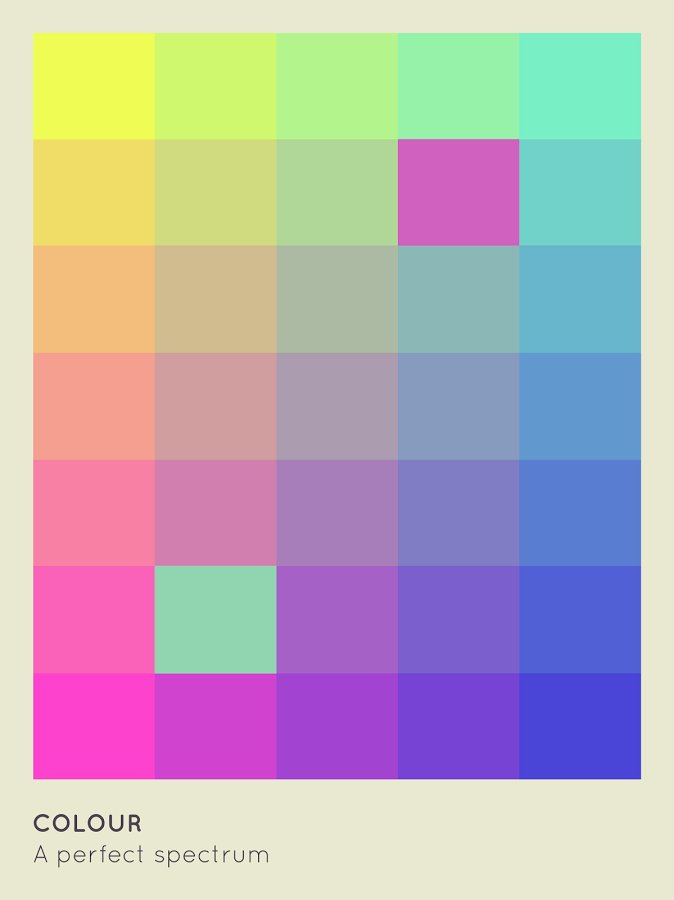Select the misplaced mint green tile among the pinks
The image size is (674, 900).
click(x=215, y=619)
